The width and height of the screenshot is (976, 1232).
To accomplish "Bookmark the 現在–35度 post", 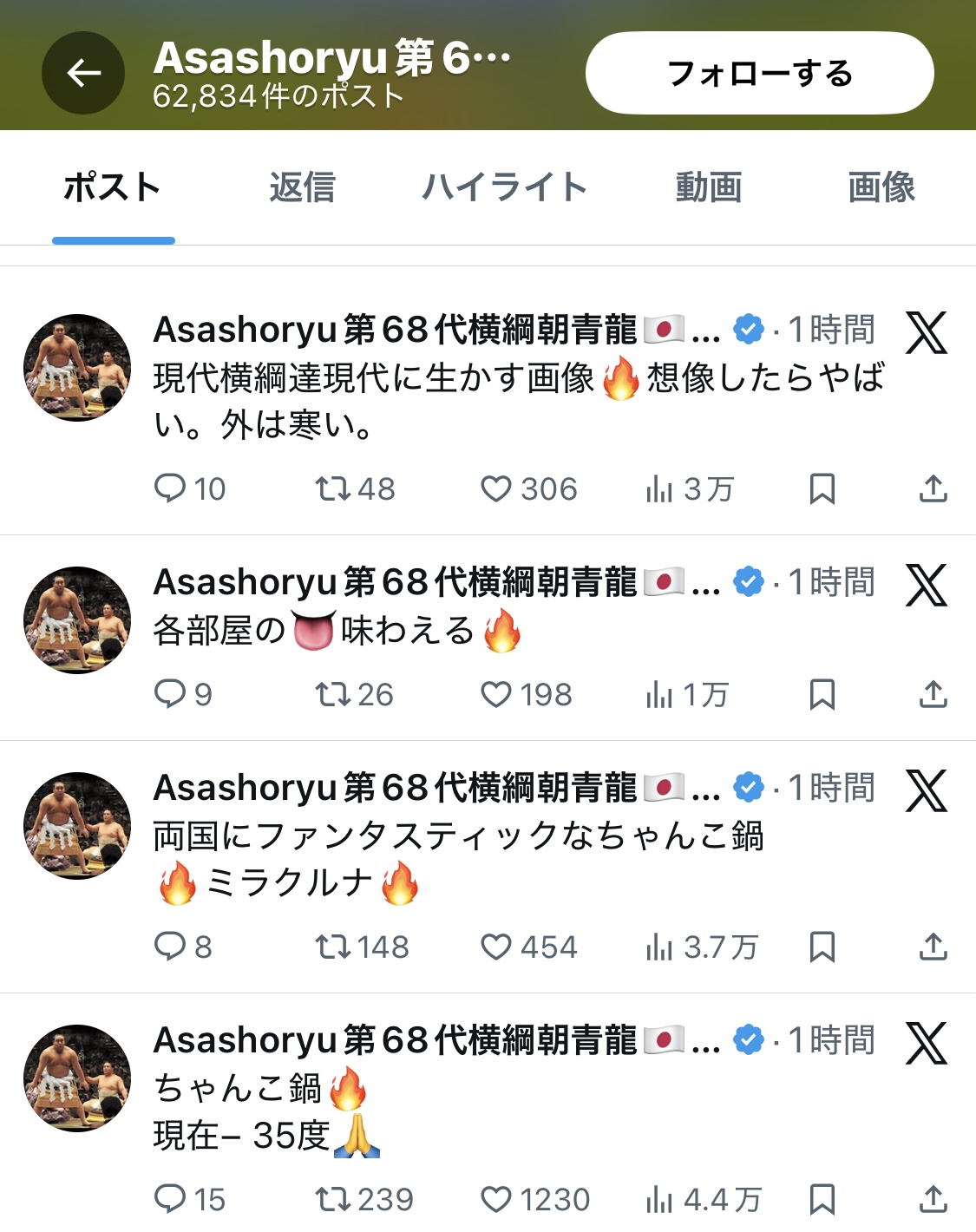I will [x=822, y=1200].
